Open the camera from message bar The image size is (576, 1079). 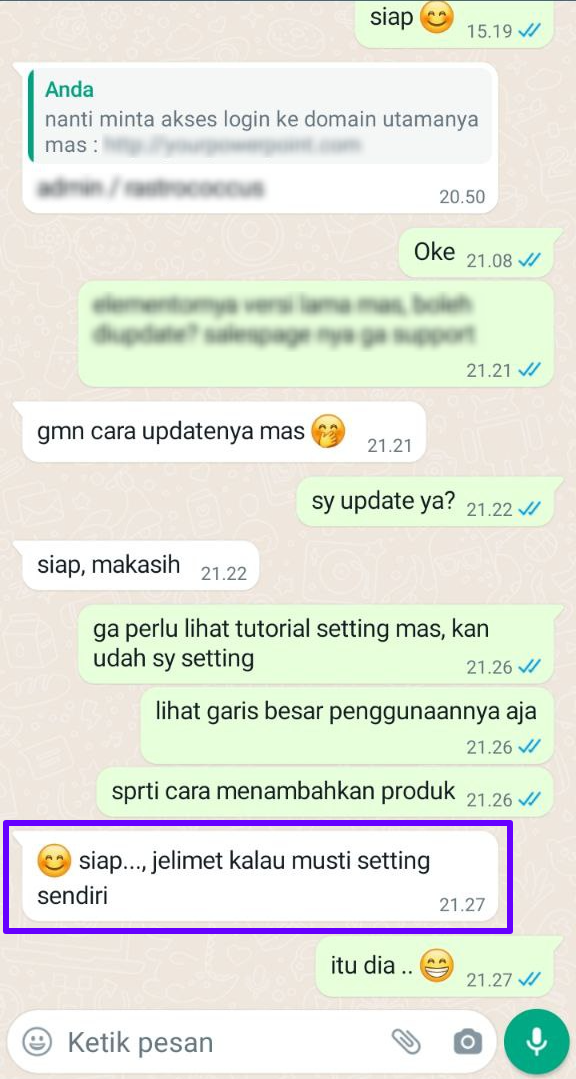[467, 1042]
